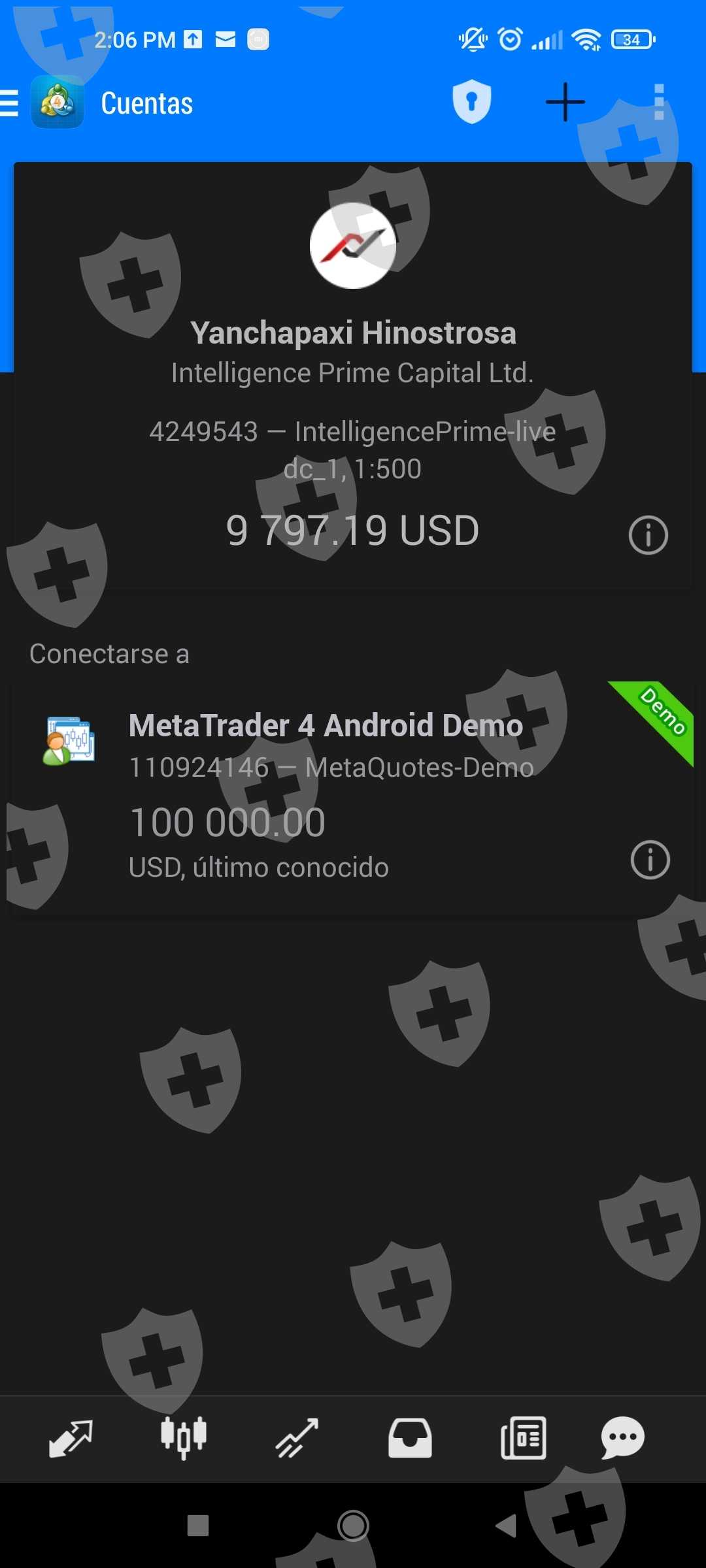Switch to the news tab
706x1568 pixels.
click(x=523, y=1439)
